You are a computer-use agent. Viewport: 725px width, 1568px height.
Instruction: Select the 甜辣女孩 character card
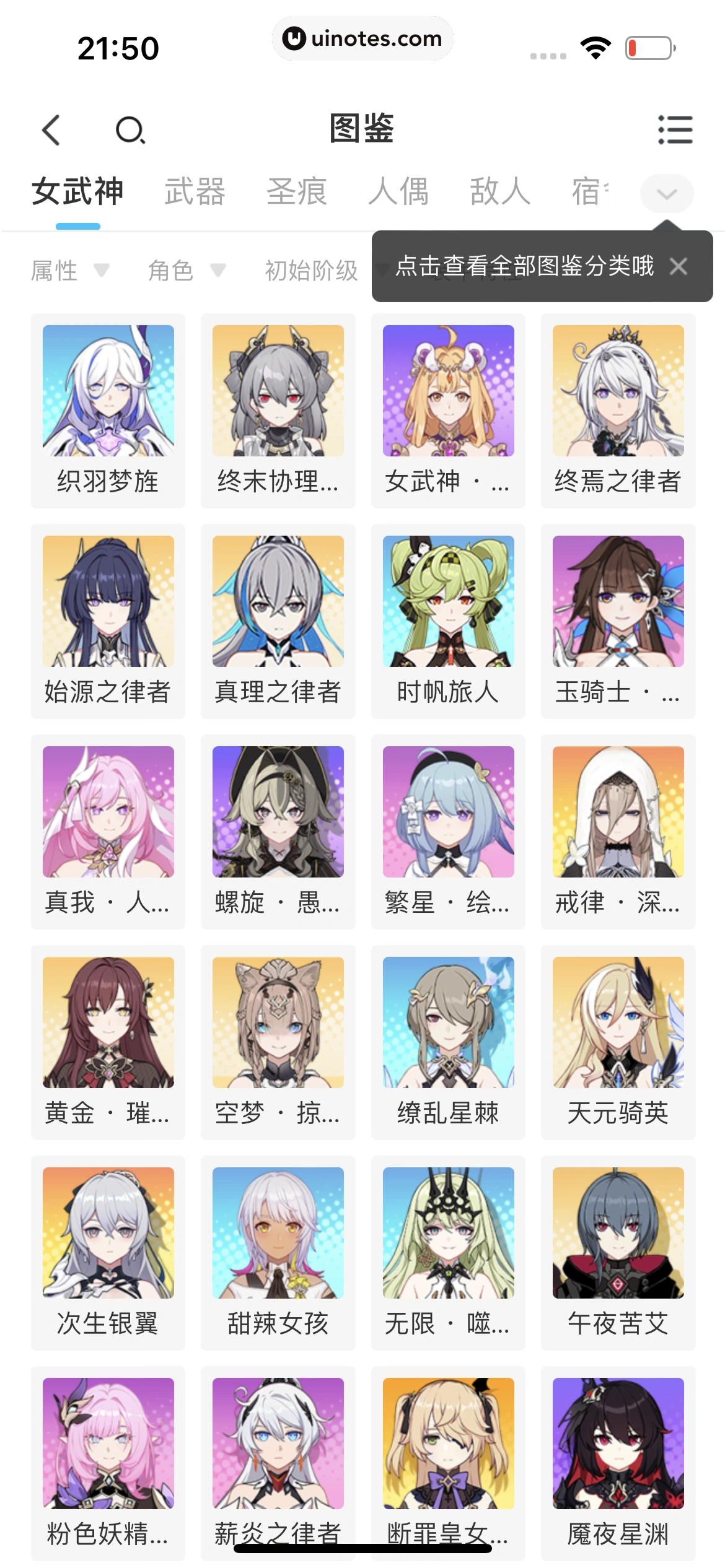[x=278, y=1252]
